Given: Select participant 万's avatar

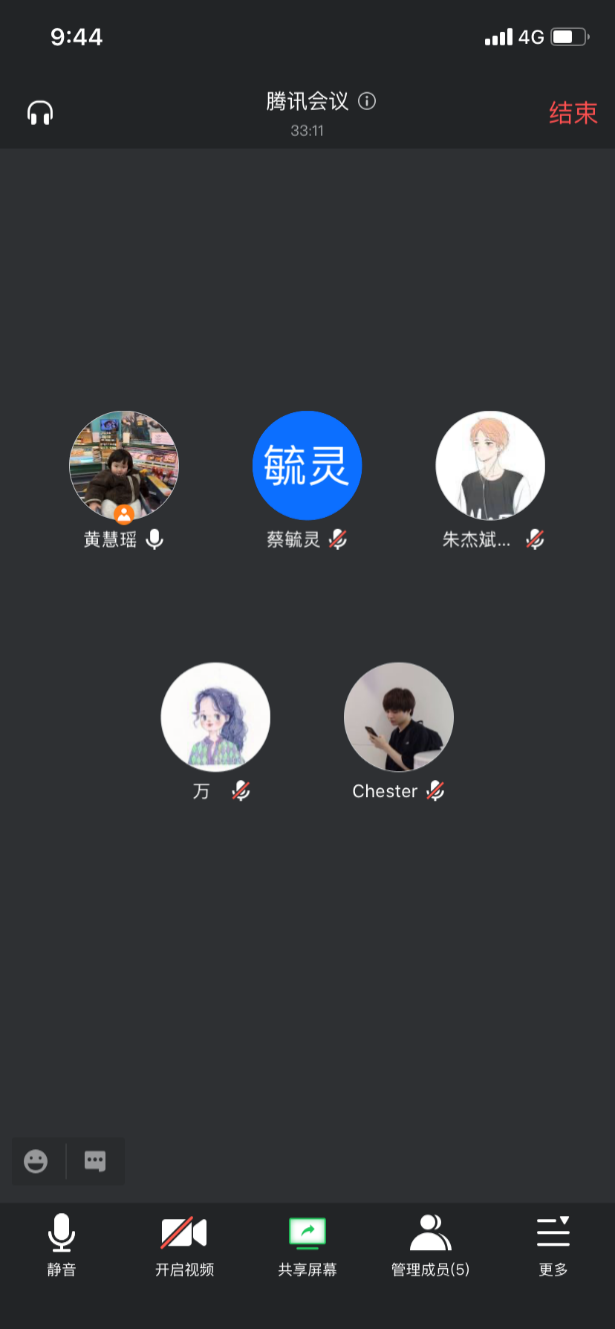Looking at the screenshot, I should click(215, 717).
